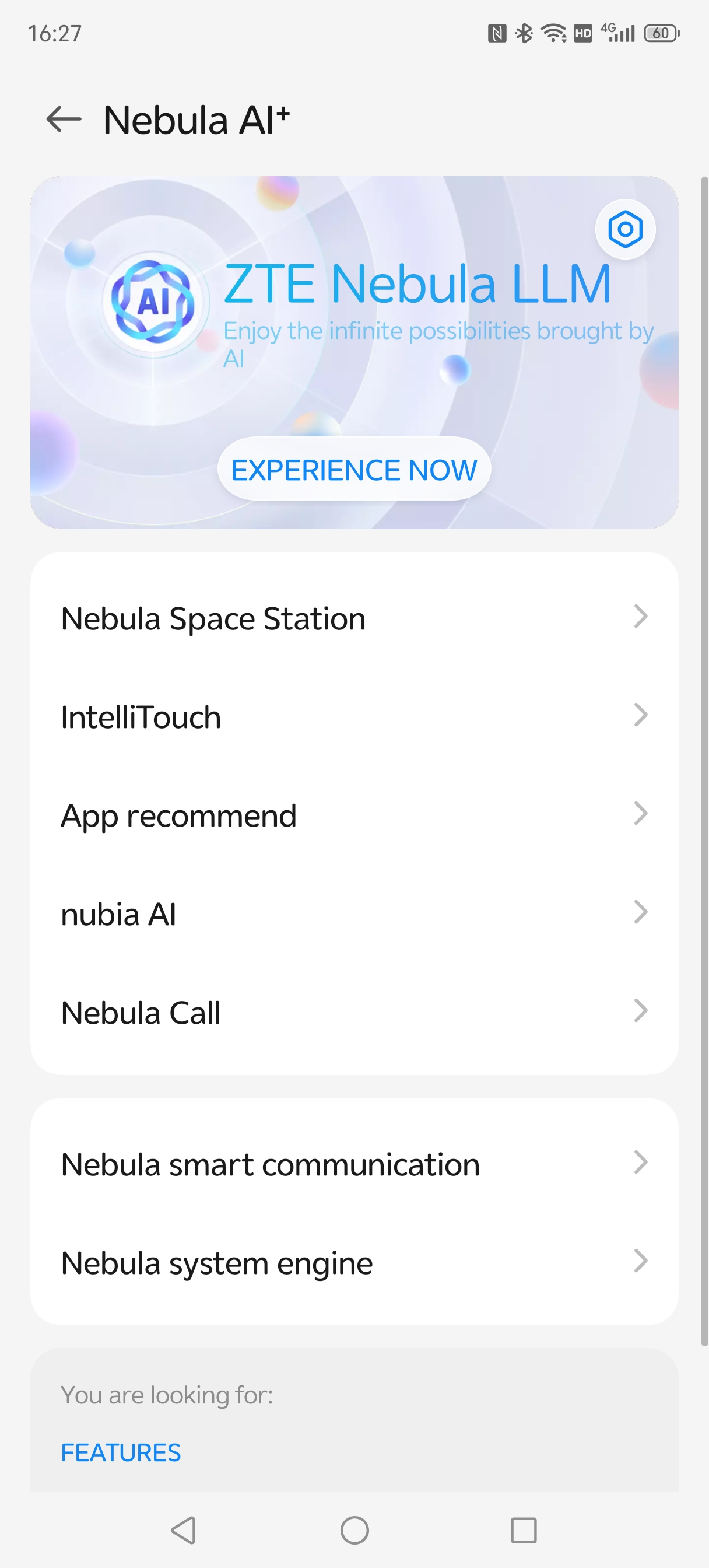Go back from Nebula AI+ page
The height and width of the screenshot is (1568, 709).
pos(64,120)
